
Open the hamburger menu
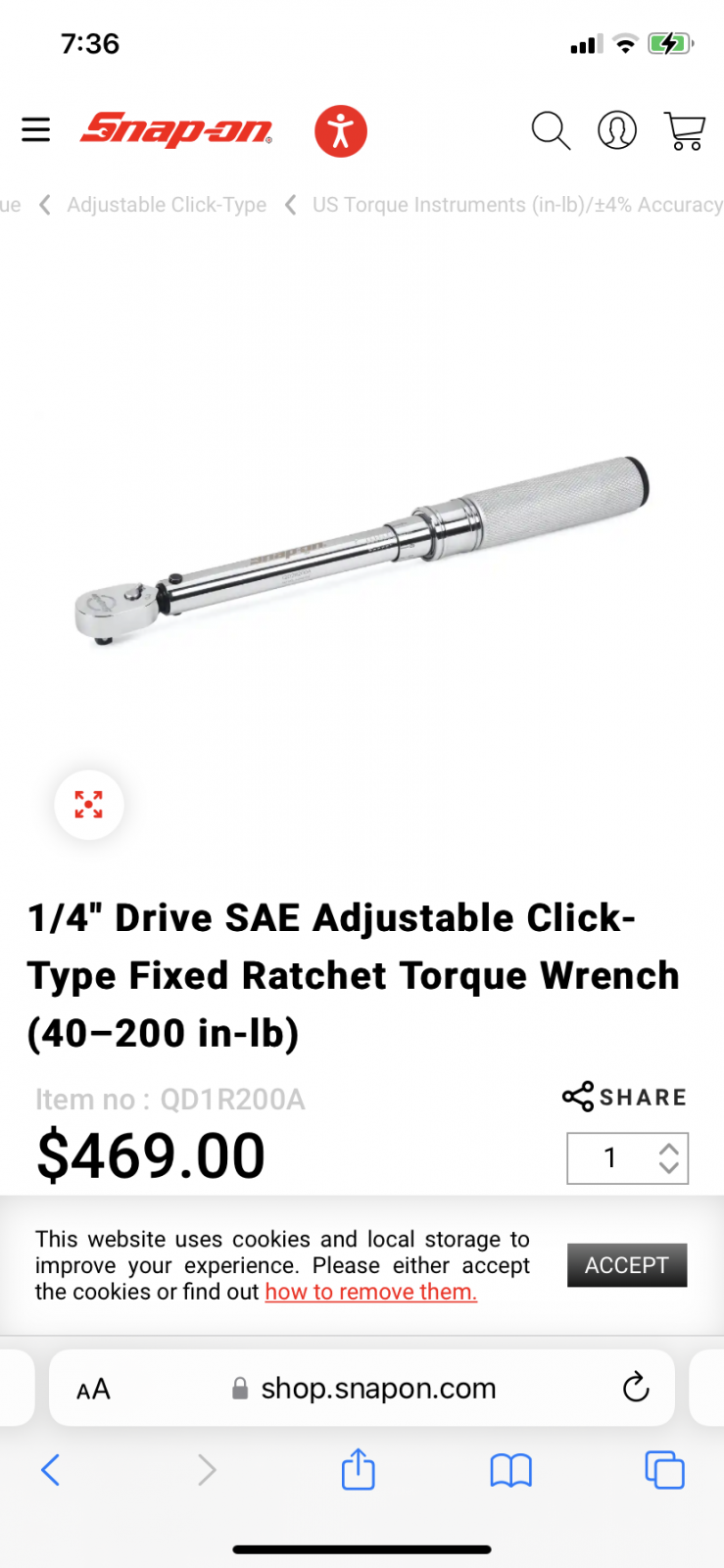point(35,129)
